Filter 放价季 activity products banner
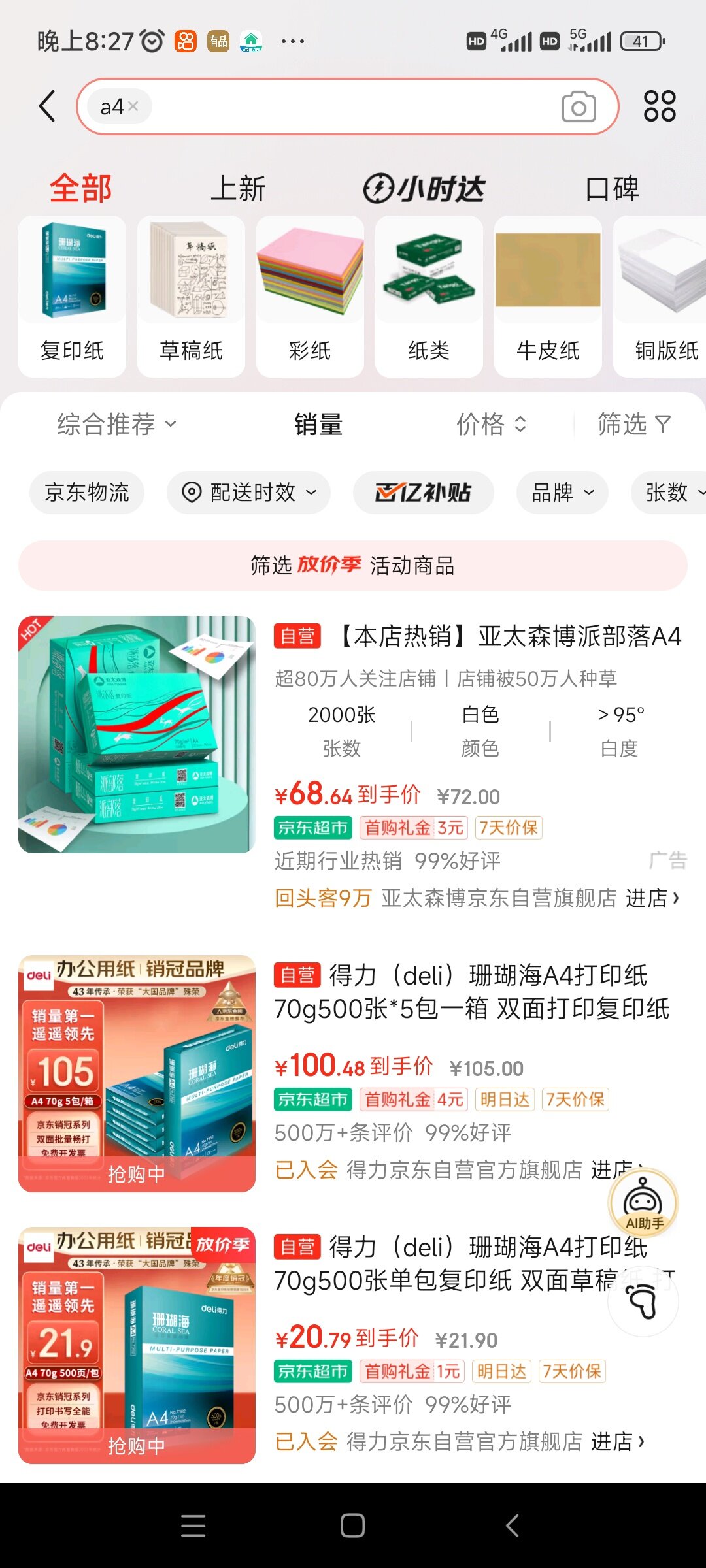Screen dimensions: 706x1568 (x=353, y=565)
